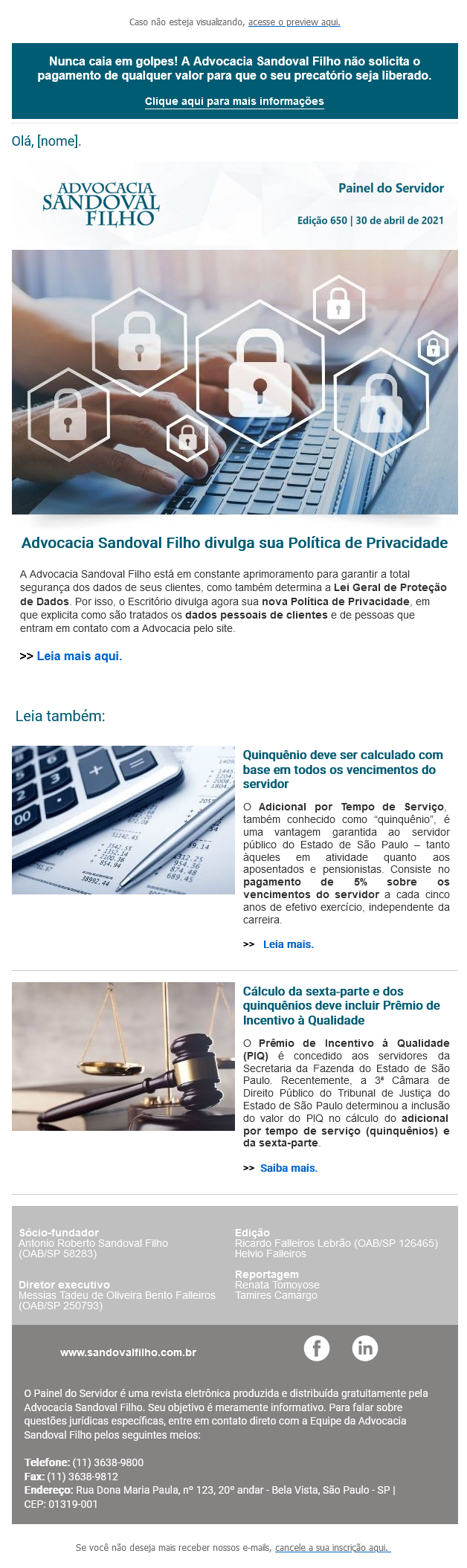This screenshot has height=1568, width=467.
Task: Open the sexta-parte calculation article headline
Action: tap(341, 1005)
